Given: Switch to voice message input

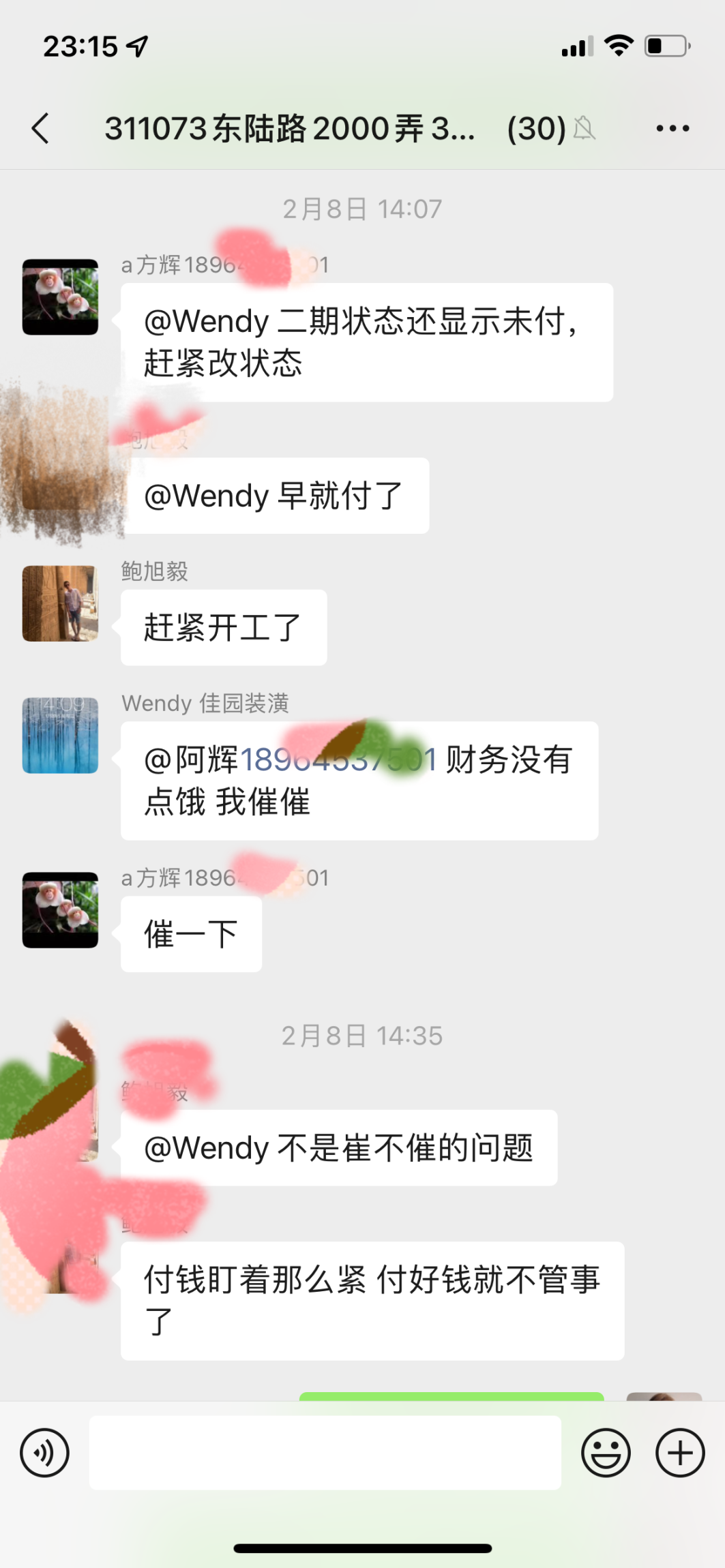Looking at the screenshot, I should pyautogui.click(x=44, y=1453).
